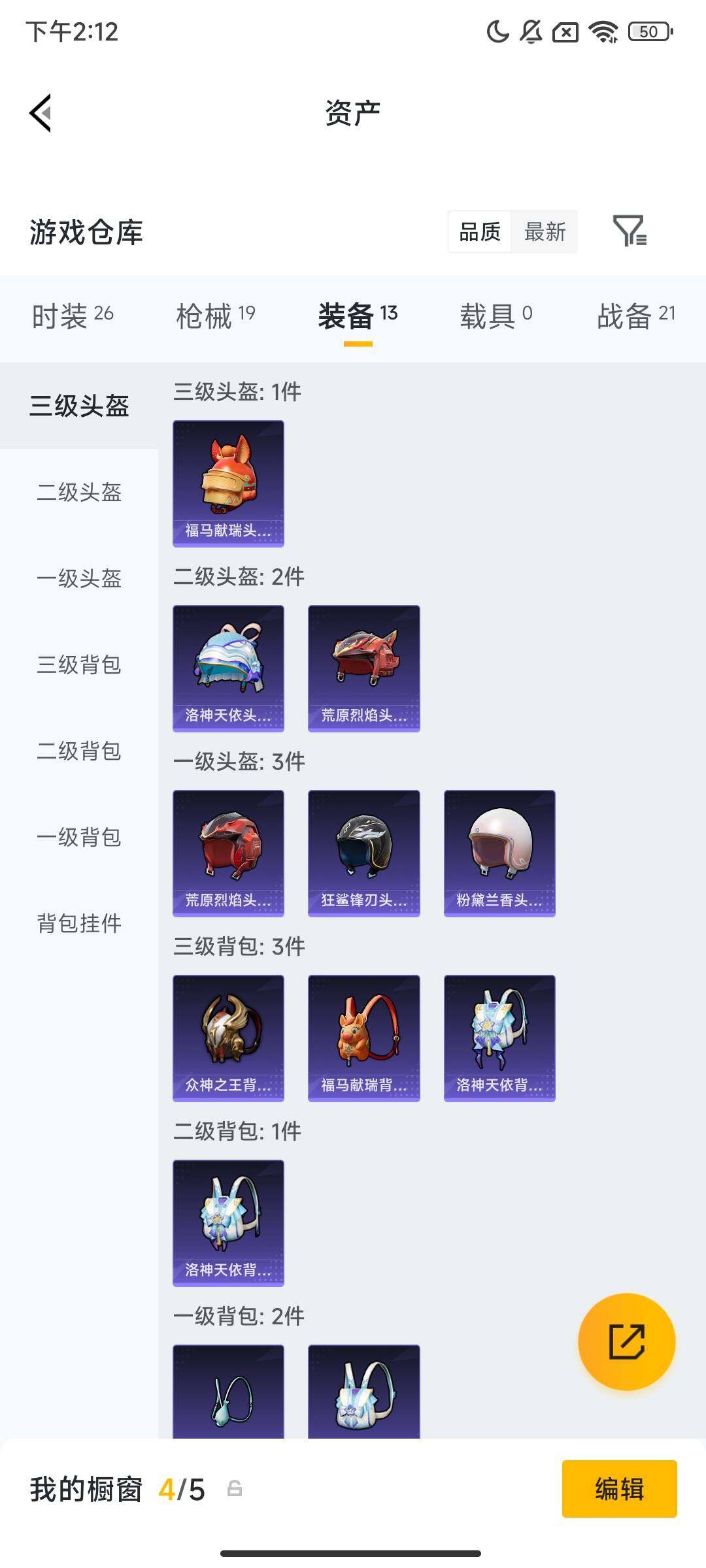Viewport: 706px width, 1568px height.
Task: Sort the warehouse by 最新
Action: (x=545, y=232)
